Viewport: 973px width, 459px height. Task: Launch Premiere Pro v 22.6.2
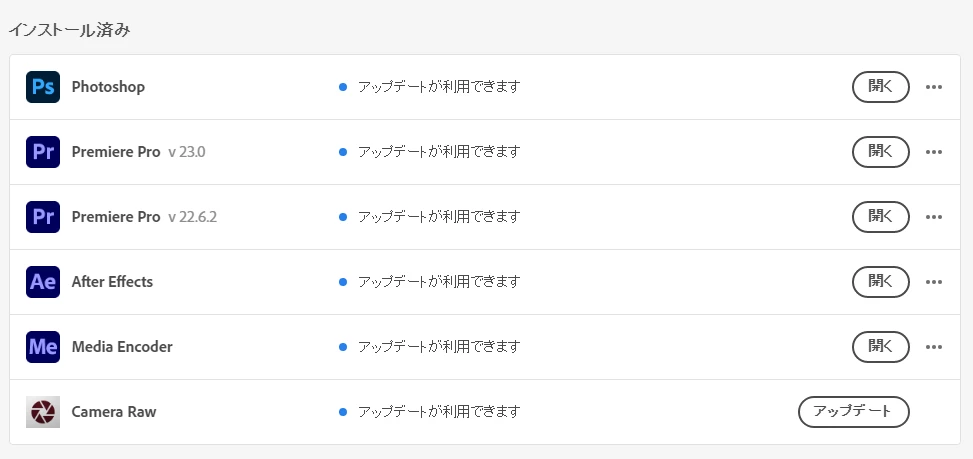(x=880, y=217)
